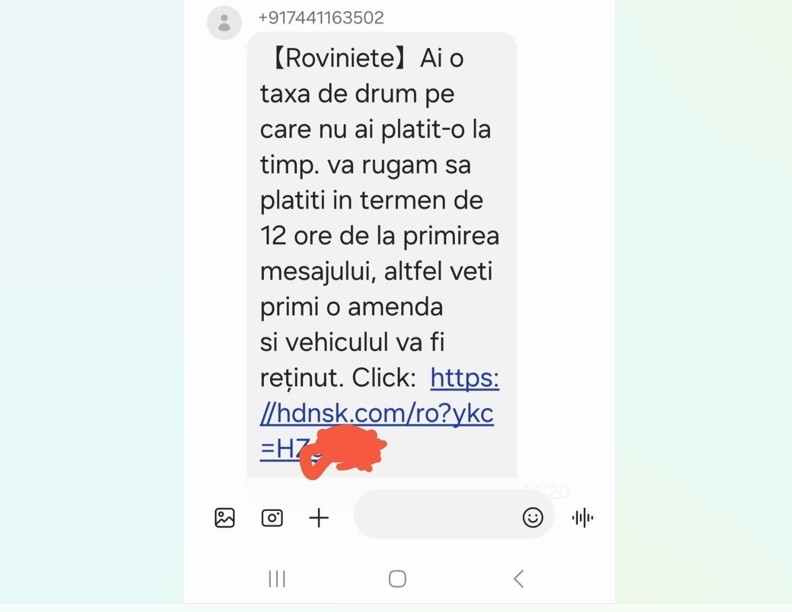Tap the sender's contact avatar

[x=224, y=22]
